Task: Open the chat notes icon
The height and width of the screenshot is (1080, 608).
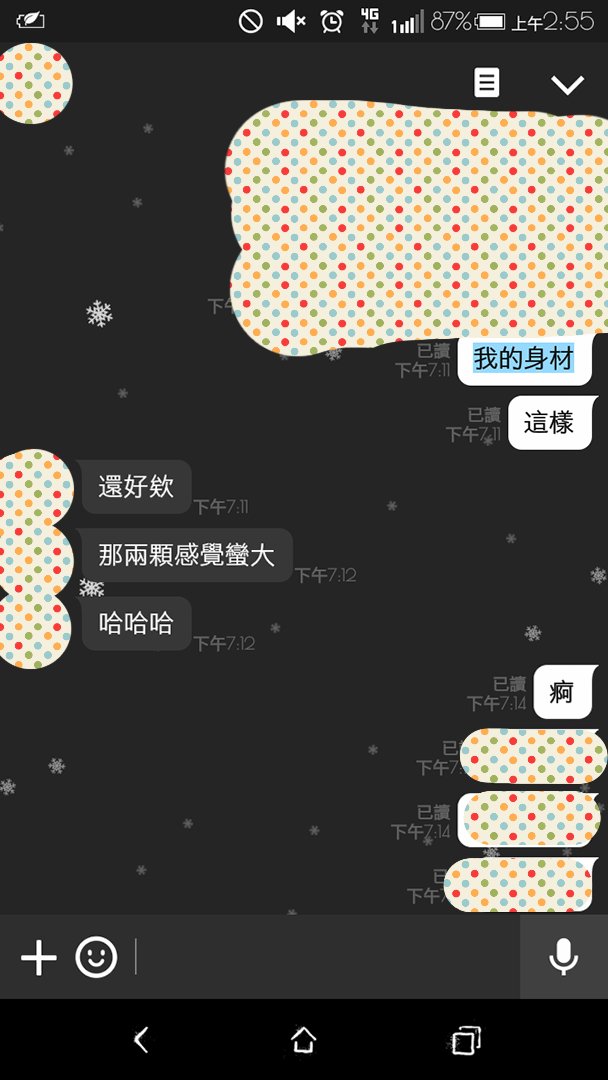Action: pos(486,83)
